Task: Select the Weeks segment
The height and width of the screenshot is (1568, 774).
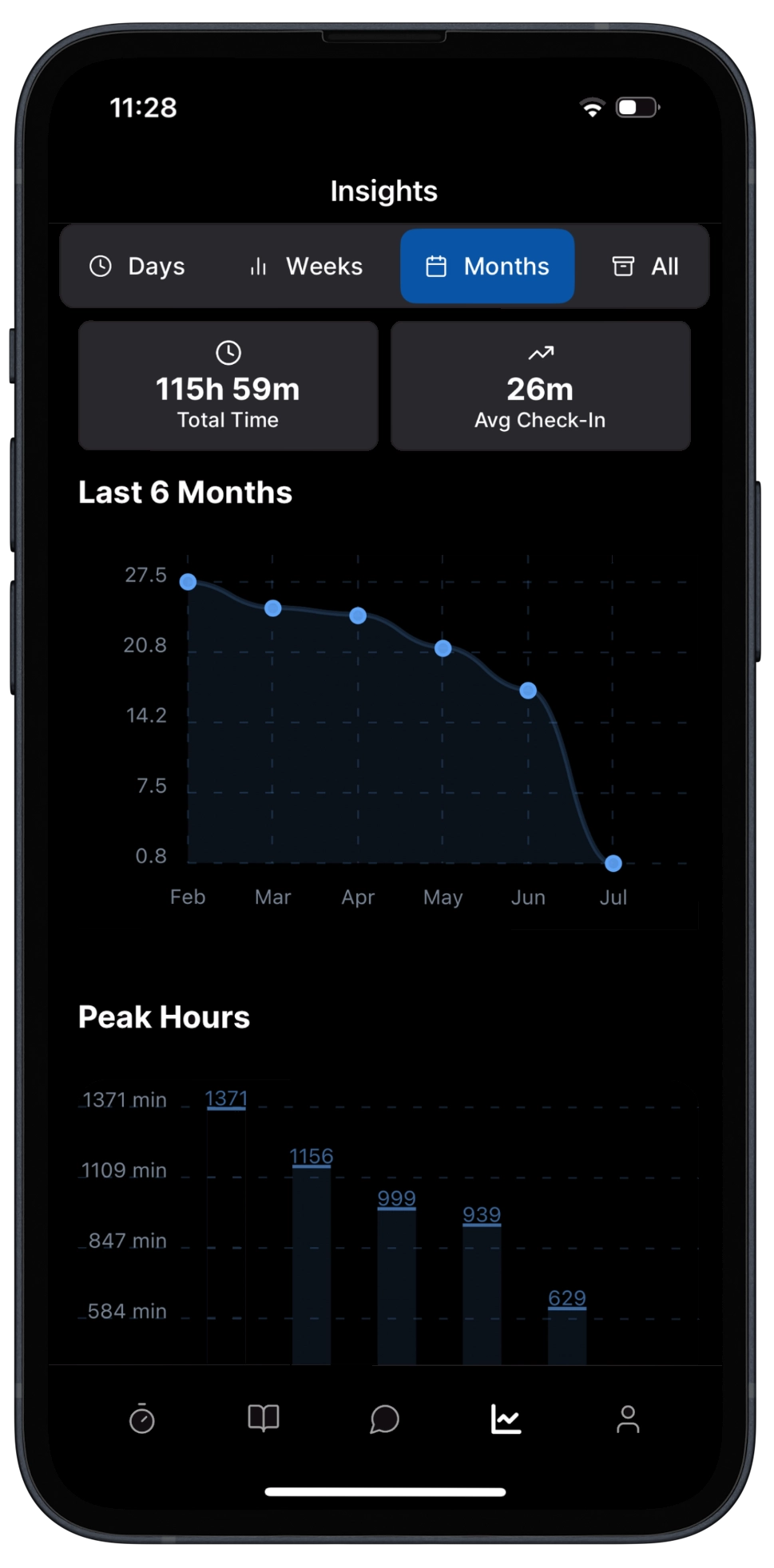Action: pyautogui.click(x=306, y=267)
